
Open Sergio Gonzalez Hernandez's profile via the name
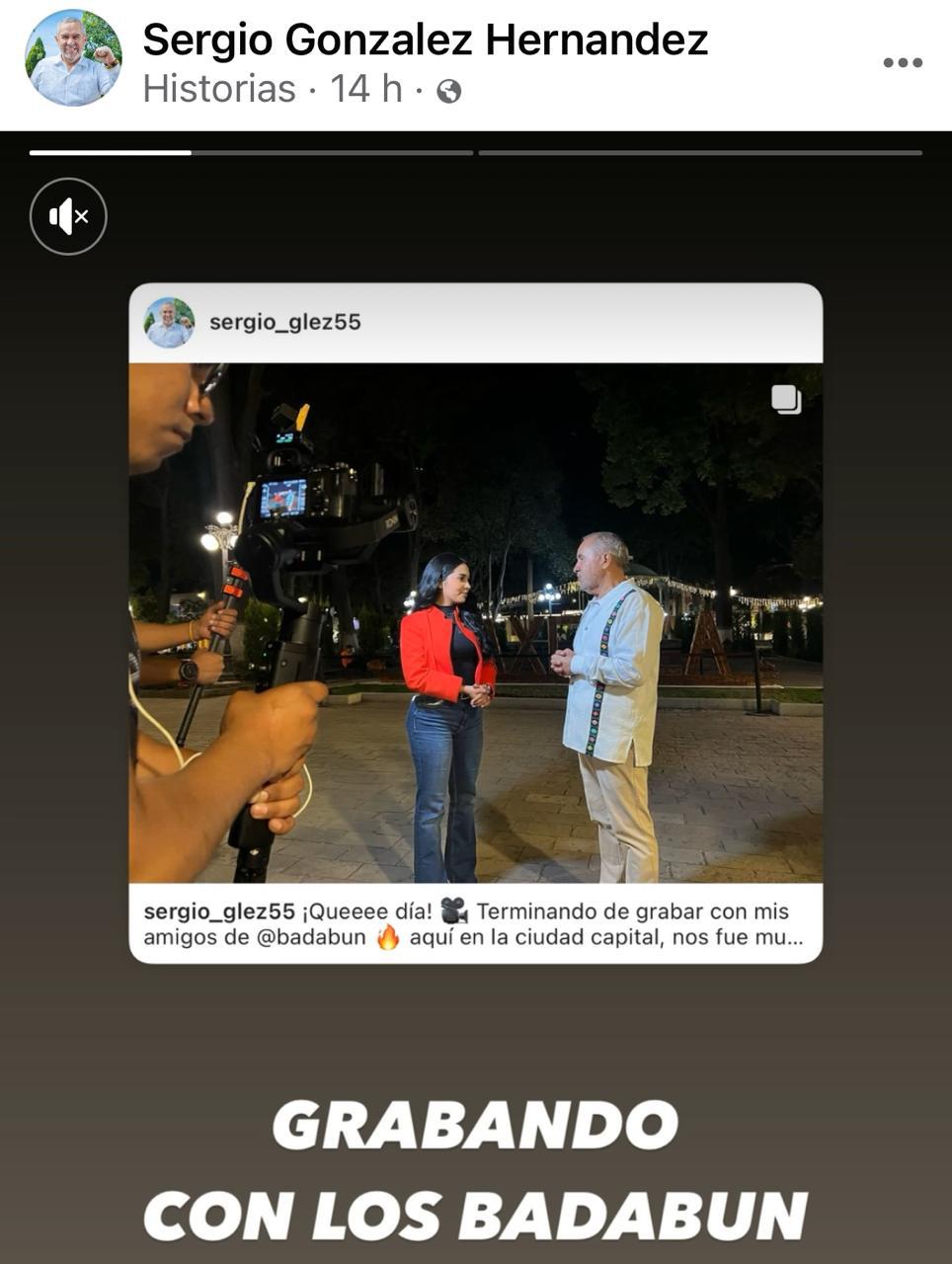pyautogui.click(x=425, y=40)
